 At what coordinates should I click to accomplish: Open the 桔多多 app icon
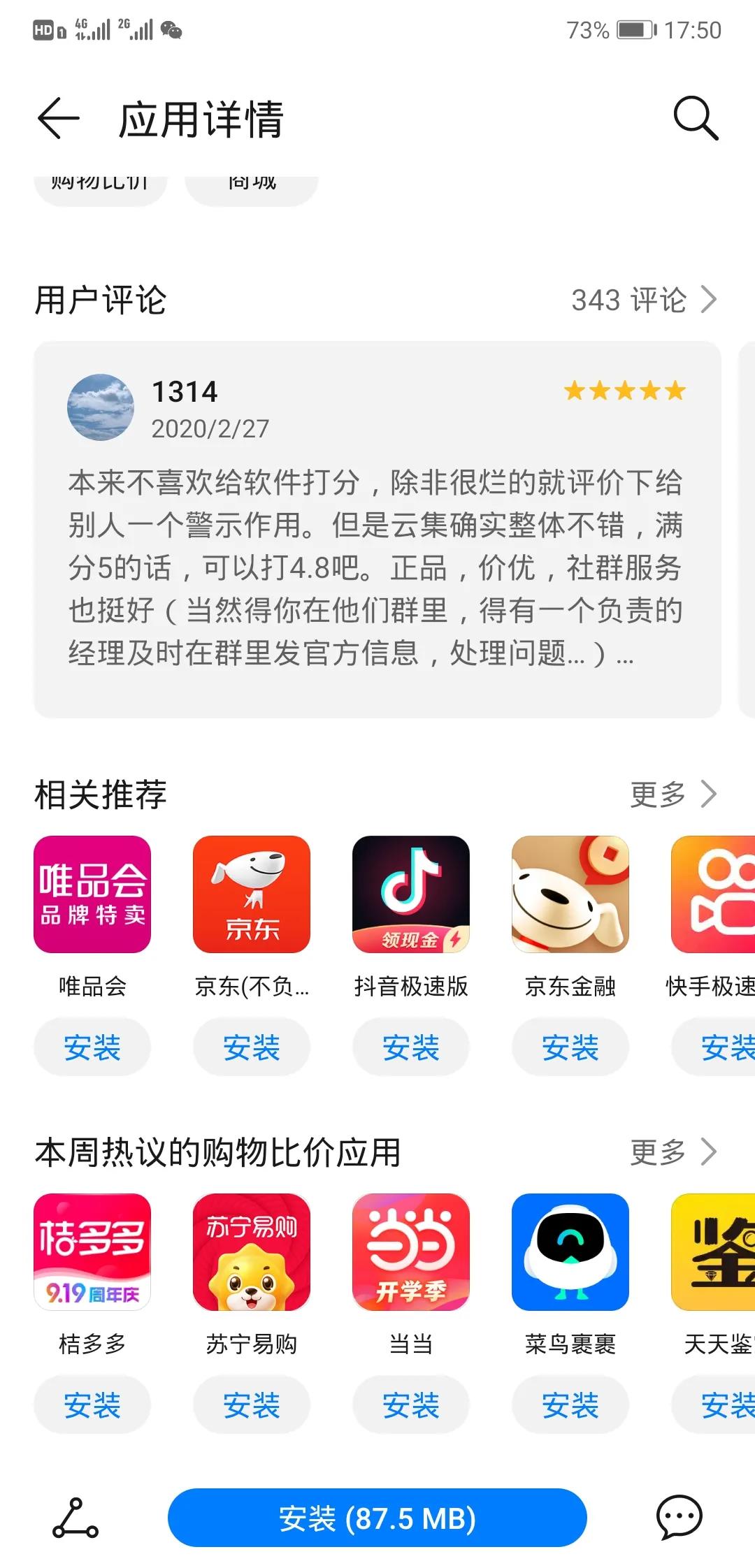coord(92,1252)
